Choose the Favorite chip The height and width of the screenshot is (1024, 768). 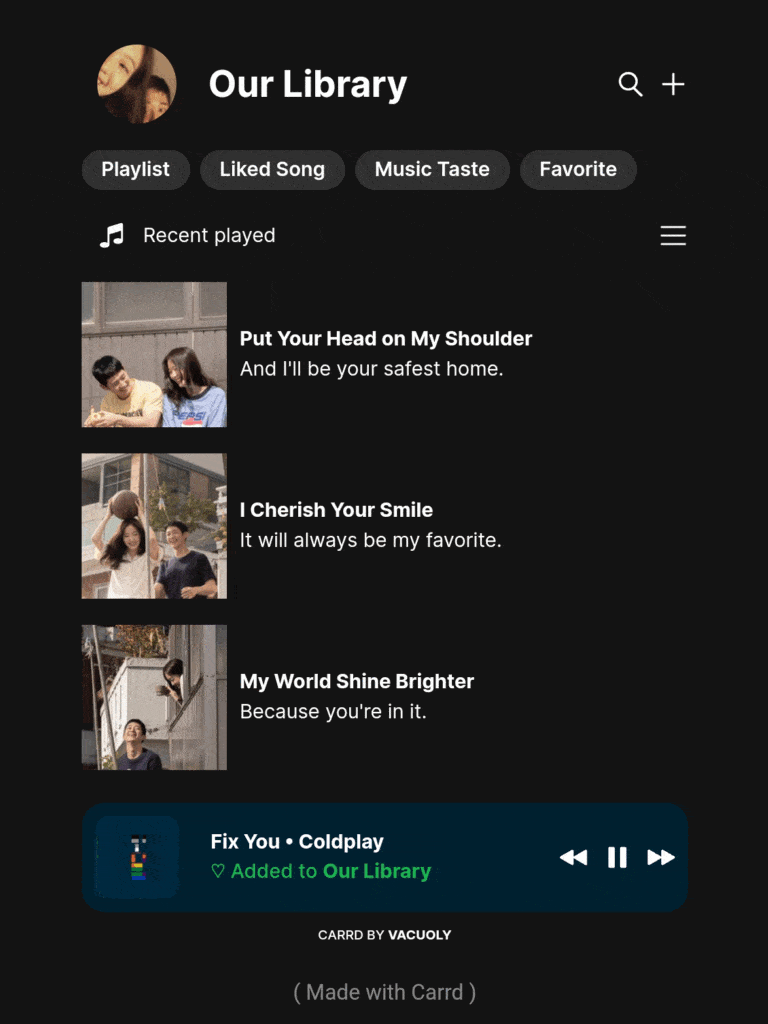coord(578,169)
